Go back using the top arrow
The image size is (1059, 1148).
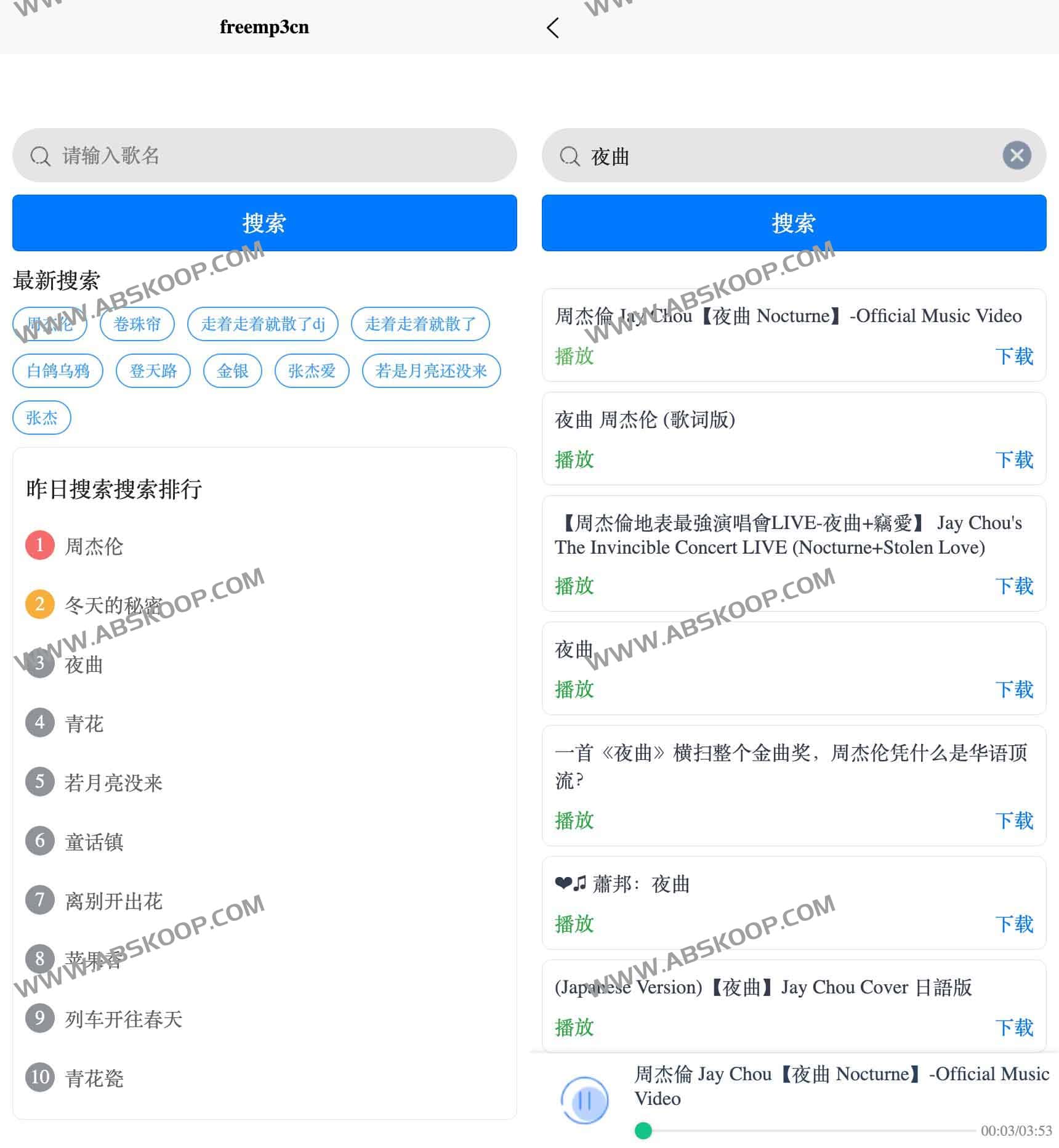click(553, 28)
